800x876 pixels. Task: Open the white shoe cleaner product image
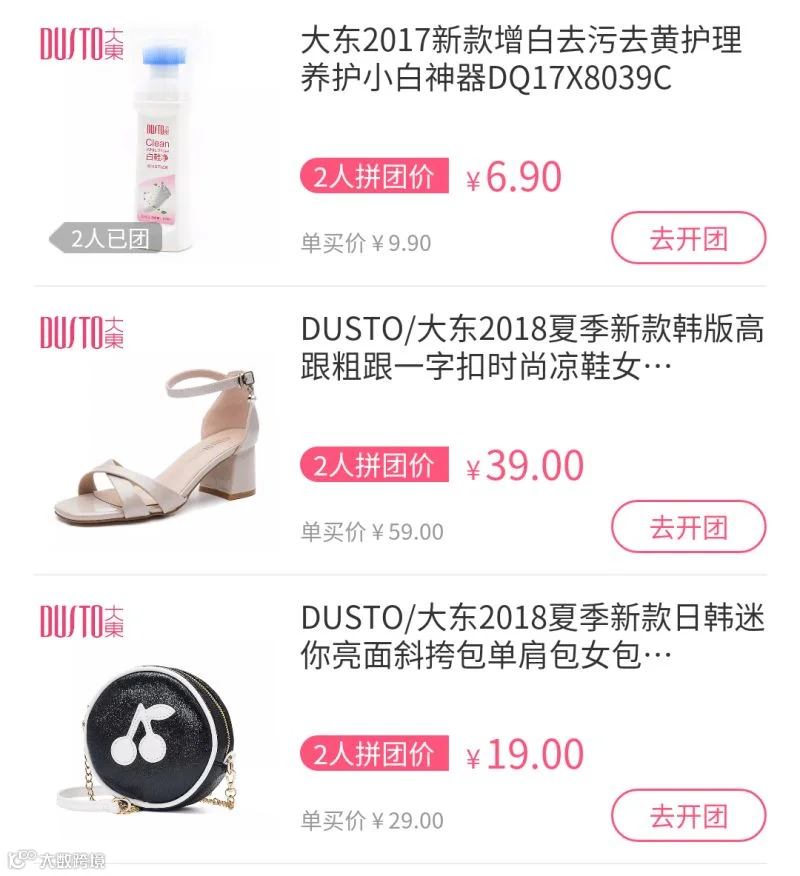point(156,142)
